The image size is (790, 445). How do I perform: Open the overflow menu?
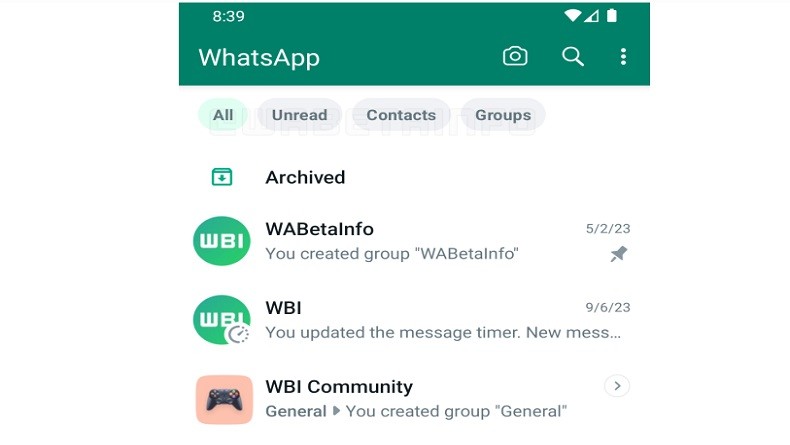623,56
